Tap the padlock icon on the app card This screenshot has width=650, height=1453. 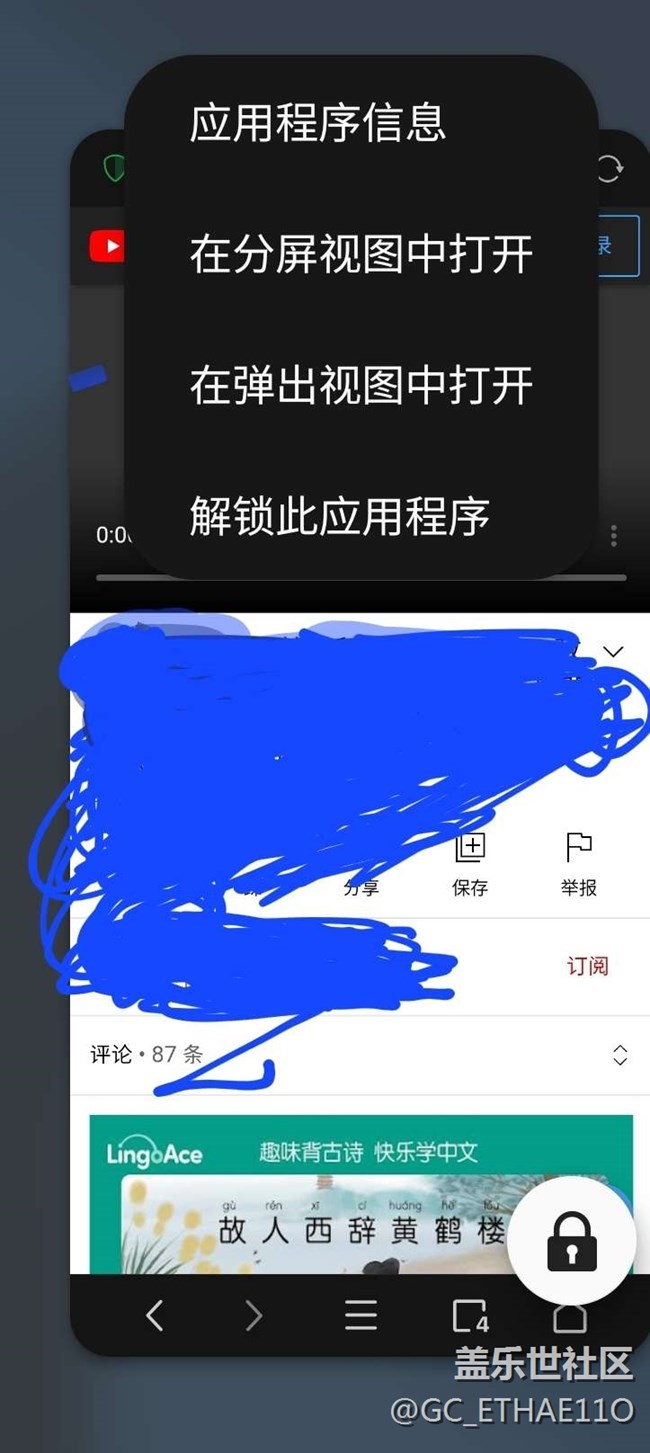click(x=571, y=1240)
